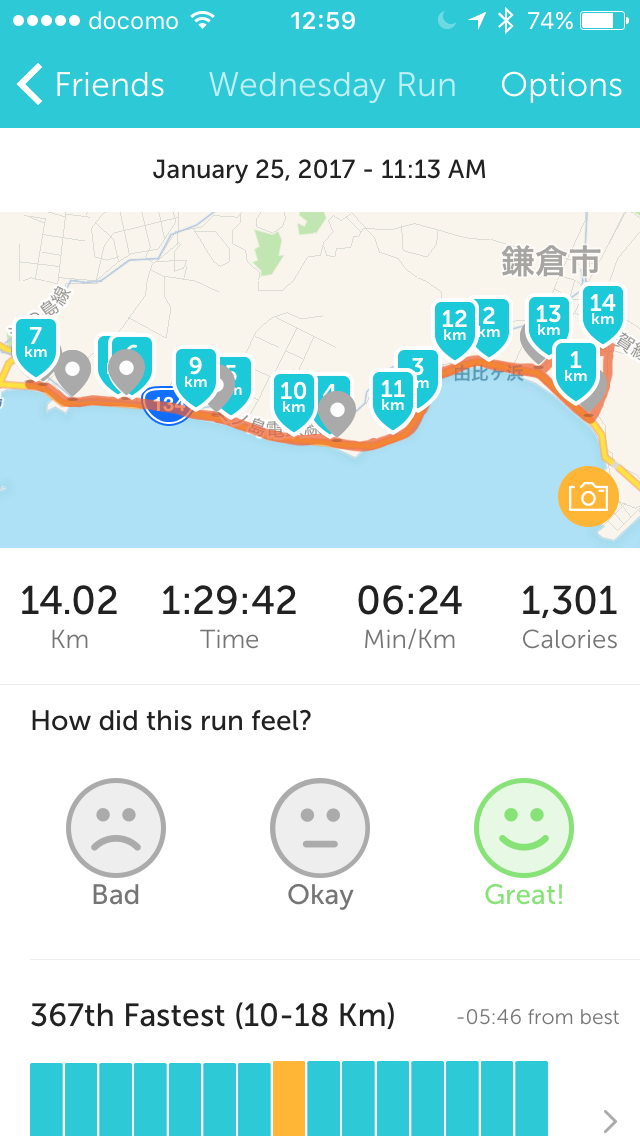640x1136 pixels.
Task: Go back to Friends
Action: [92, 85]
